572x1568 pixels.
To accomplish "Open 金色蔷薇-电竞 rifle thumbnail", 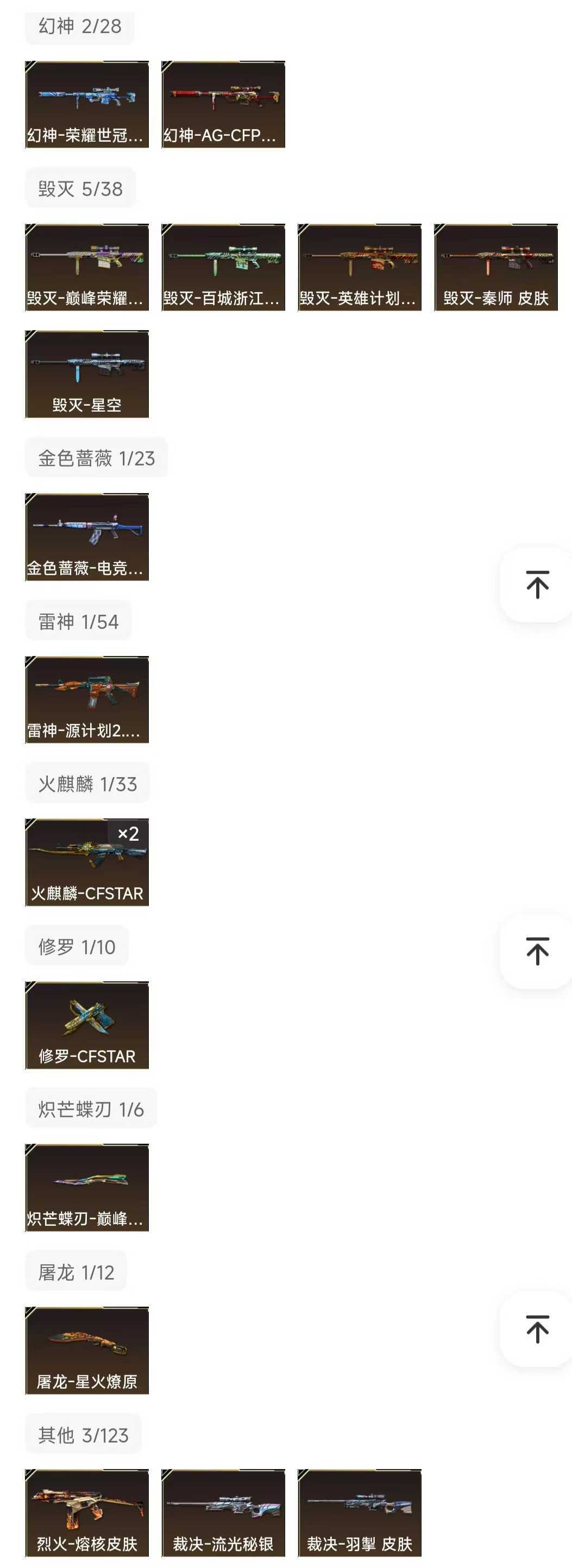I will [88, 534].
